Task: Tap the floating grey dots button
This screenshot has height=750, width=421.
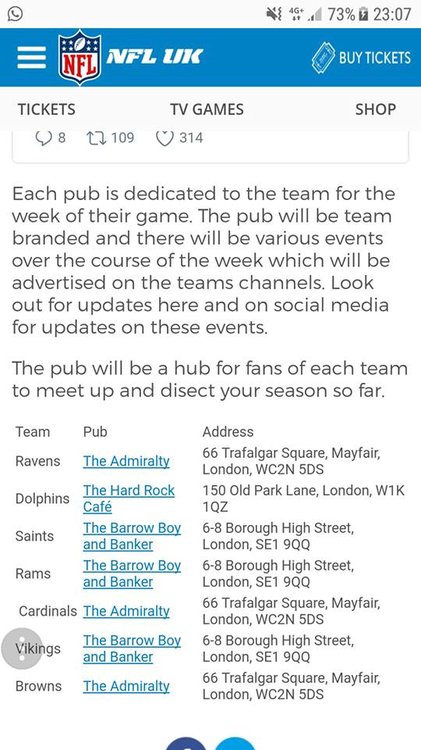Action: (22, 649)
